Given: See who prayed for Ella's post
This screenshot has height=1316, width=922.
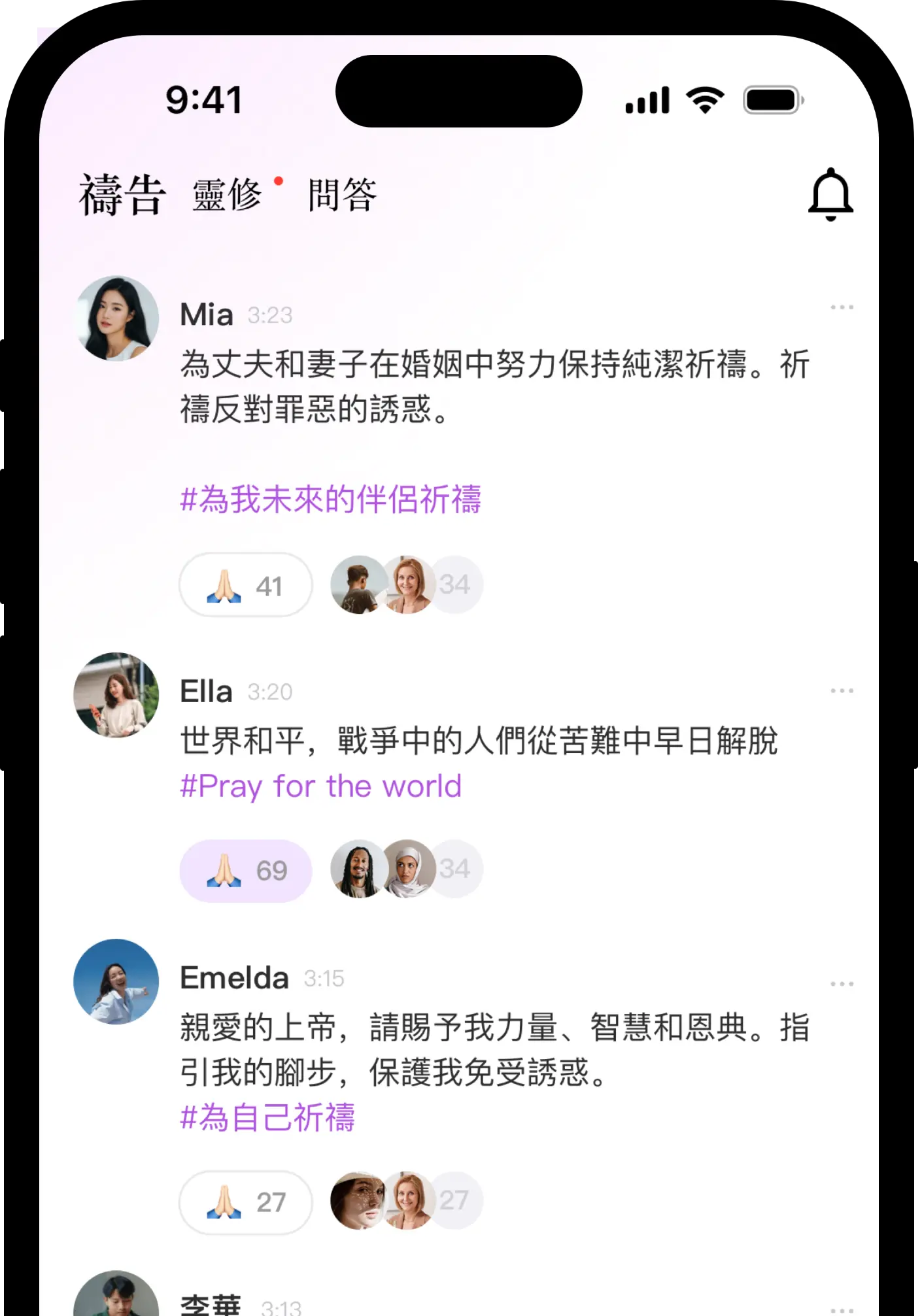Looking at the screenshot, I should 407,869.
